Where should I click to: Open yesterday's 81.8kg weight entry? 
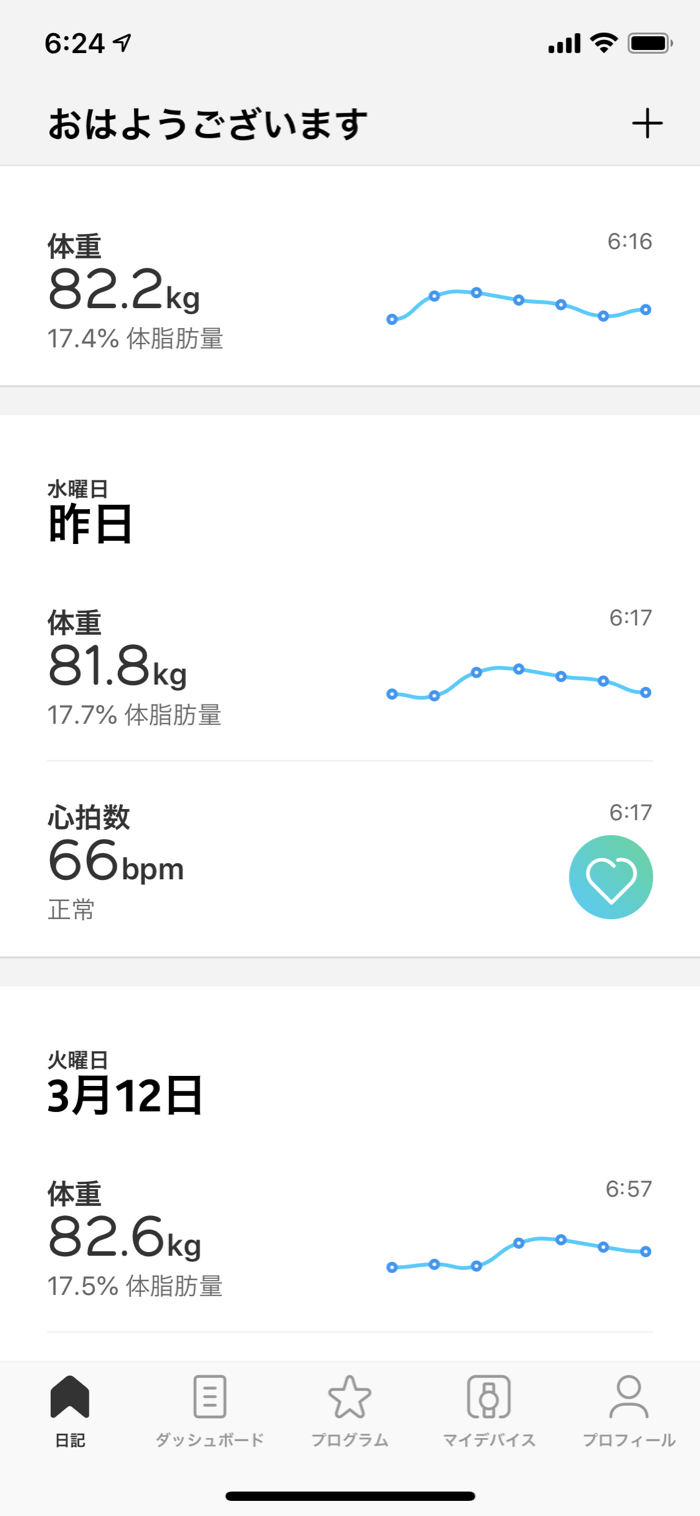(x=350, y=669)
